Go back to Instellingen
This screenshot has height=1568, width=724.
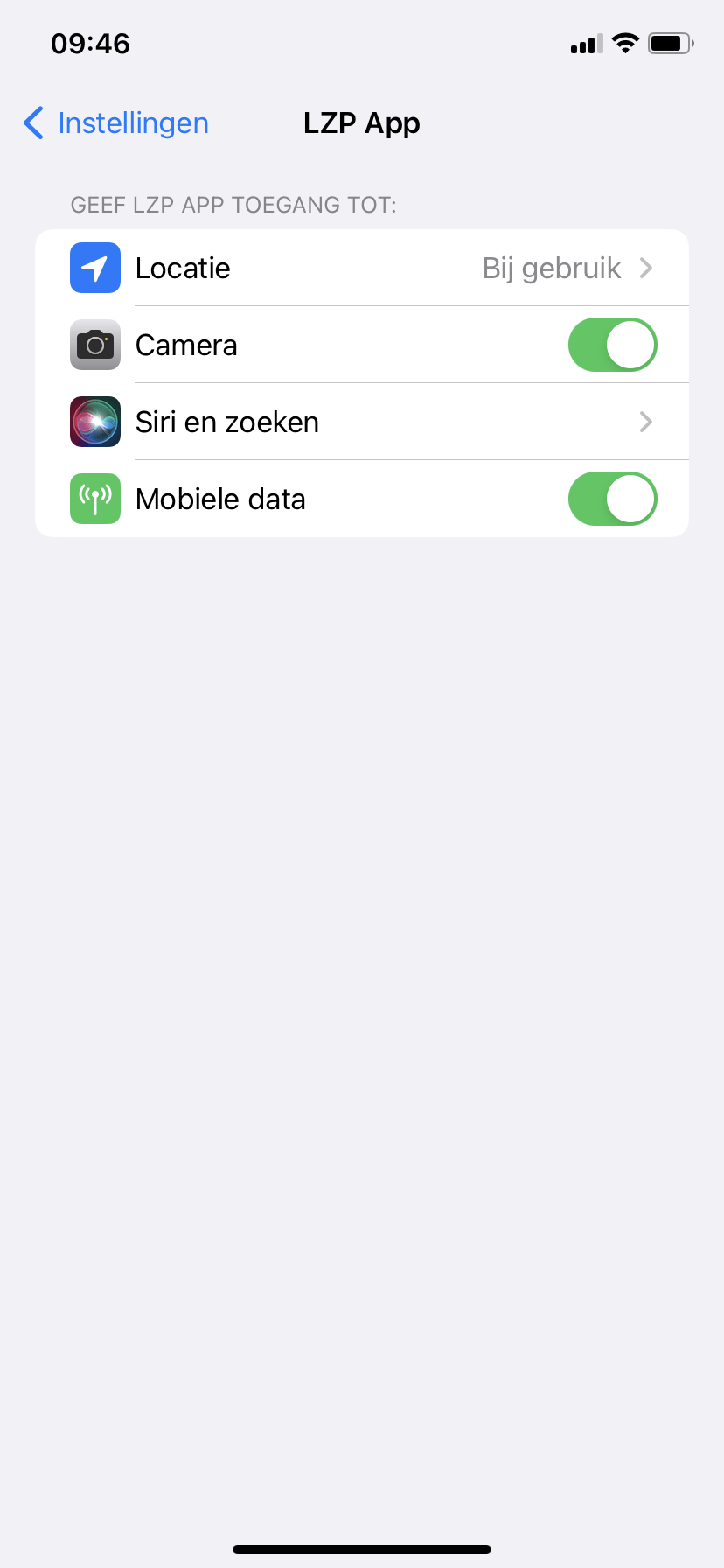pos(117,123)
